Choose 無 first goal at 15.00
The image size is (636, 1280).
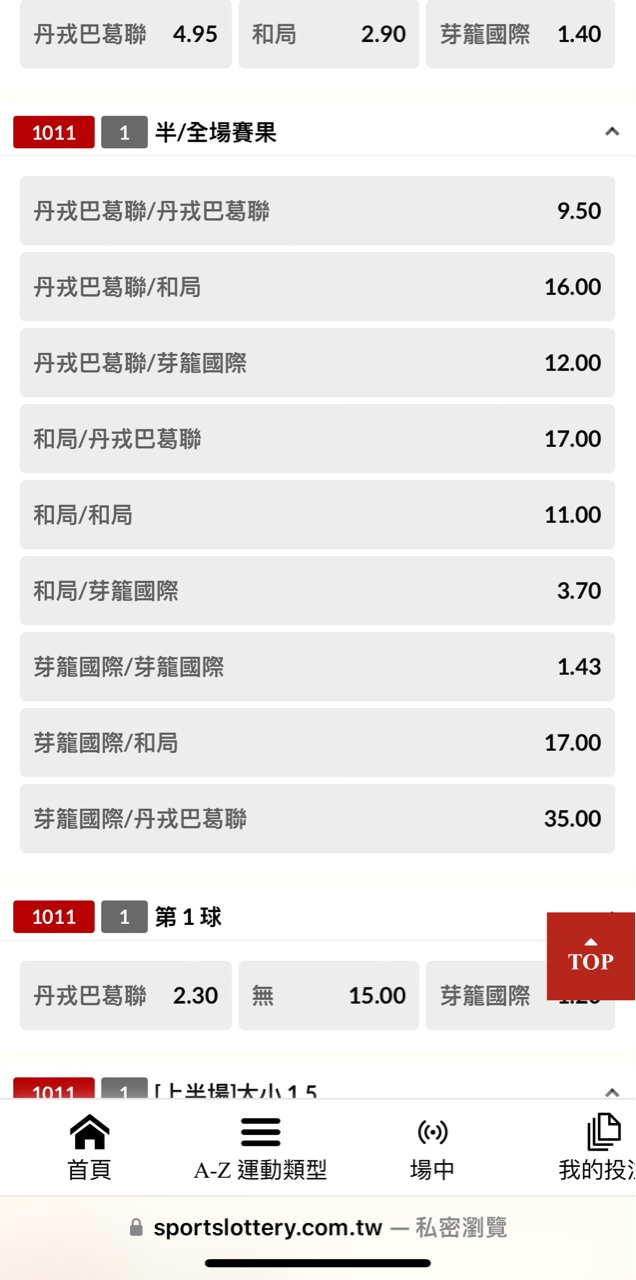click(x=328, y=996)
